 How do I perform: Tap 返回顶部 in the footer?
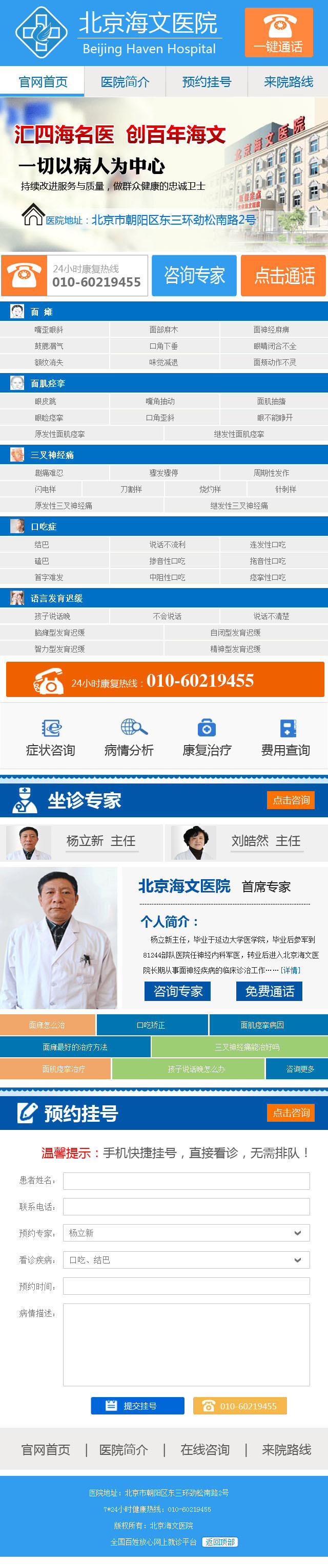point(220,1542)
